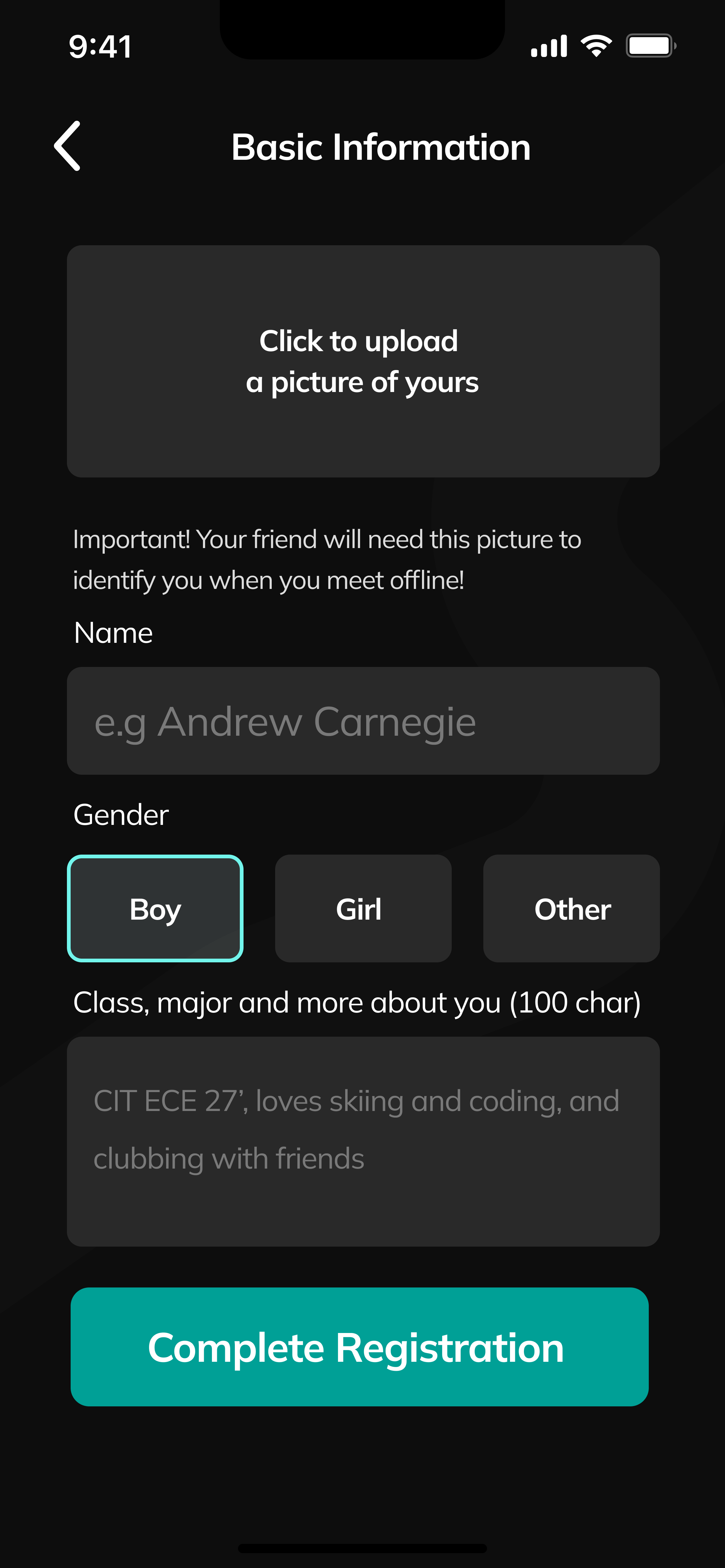Select Boy as gender
Screen dimensions: 725x1568
coord(155,908)
